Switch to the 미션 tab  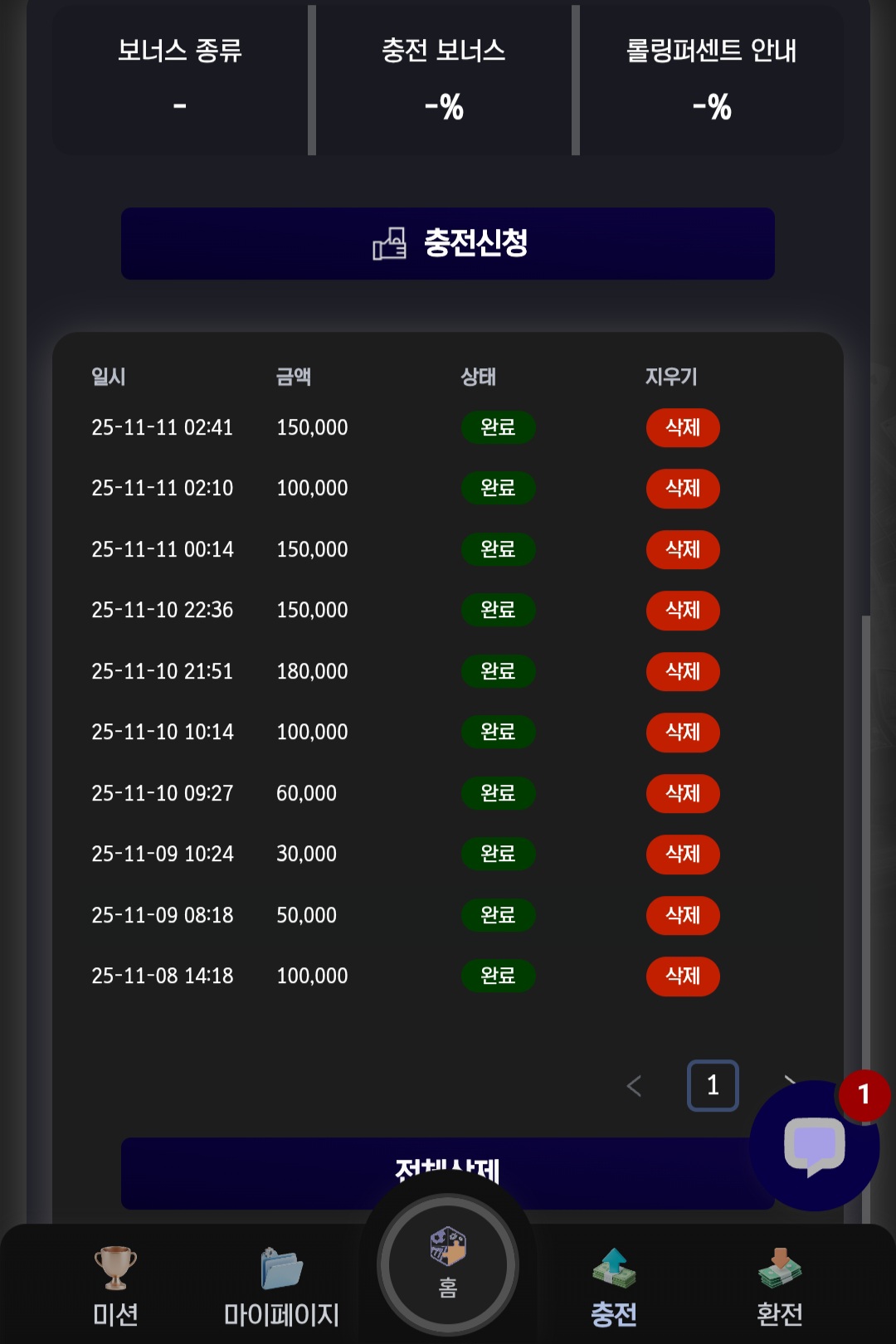tap(115, 1286)
